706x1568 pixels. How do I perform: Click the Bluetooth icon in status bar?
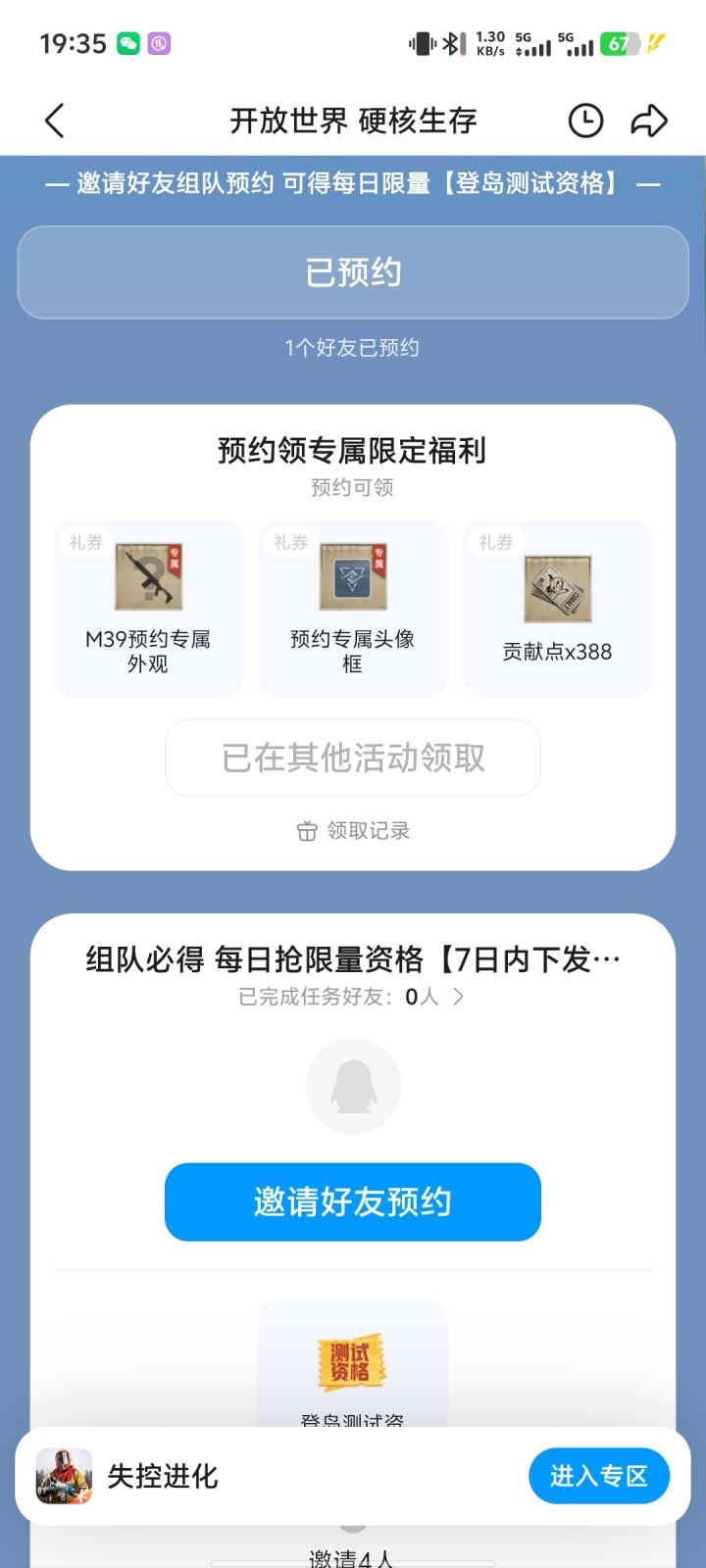[452, 42]
